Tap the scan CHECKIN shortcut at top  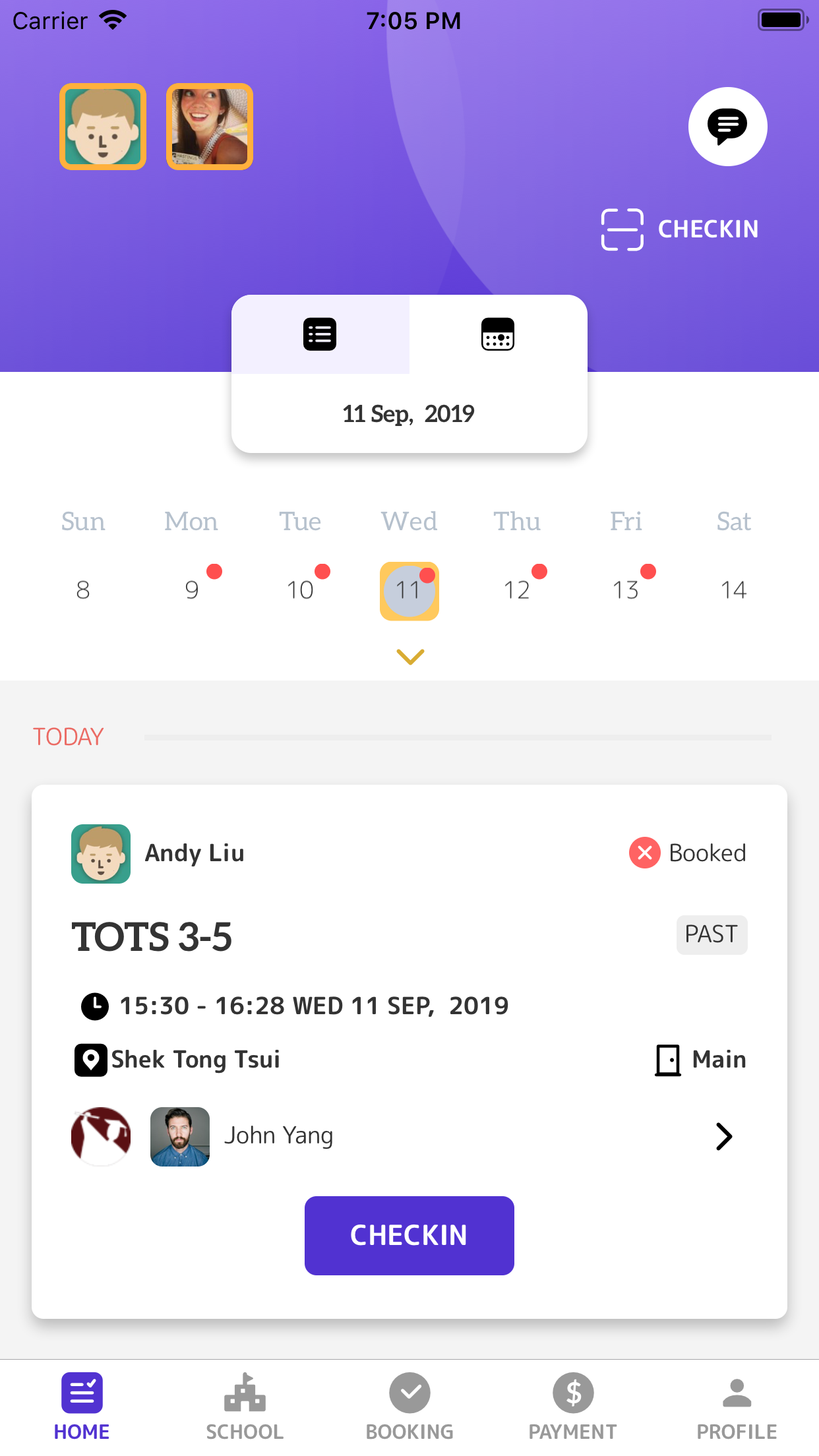click(680, 229)
